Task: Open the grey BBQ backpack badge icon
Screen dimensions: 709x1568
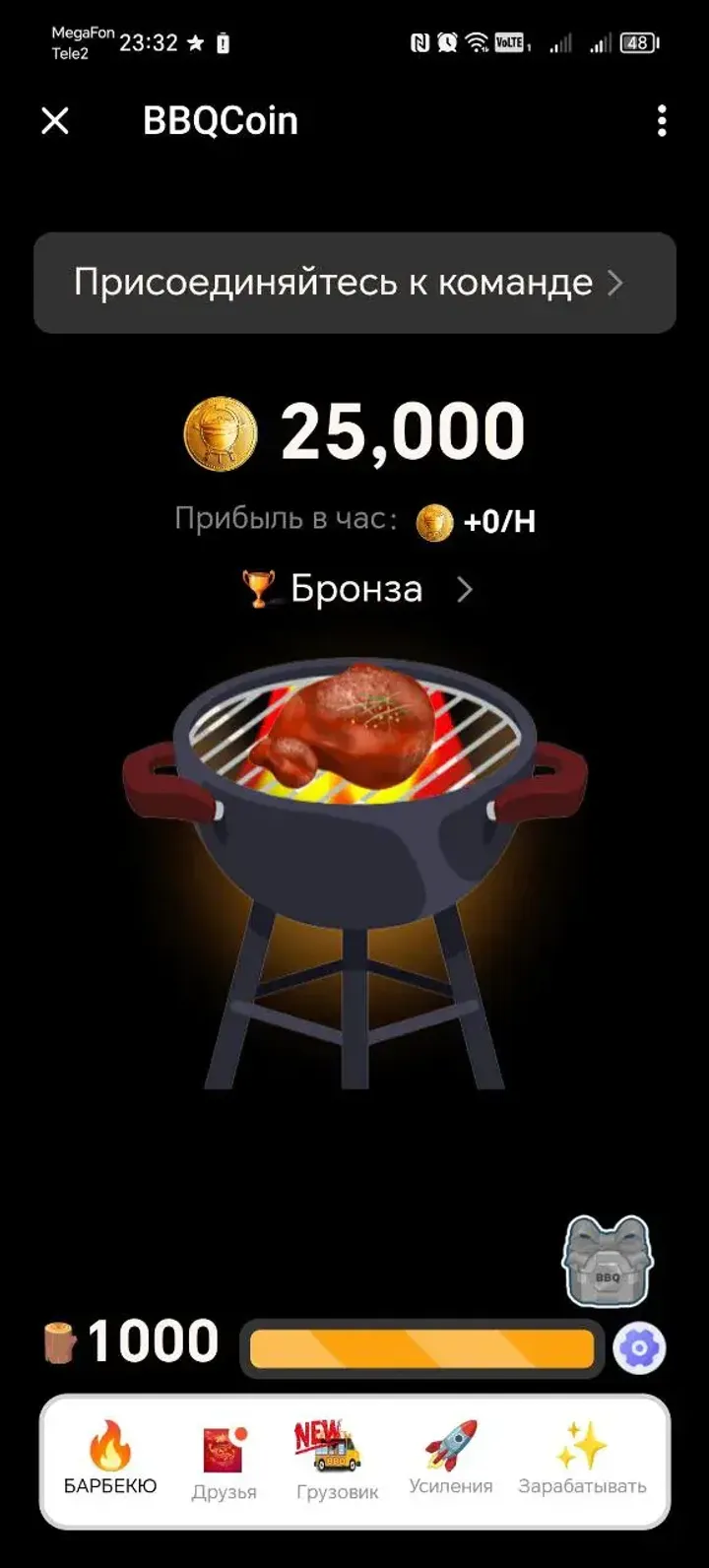Action: tap(608, 1261)
